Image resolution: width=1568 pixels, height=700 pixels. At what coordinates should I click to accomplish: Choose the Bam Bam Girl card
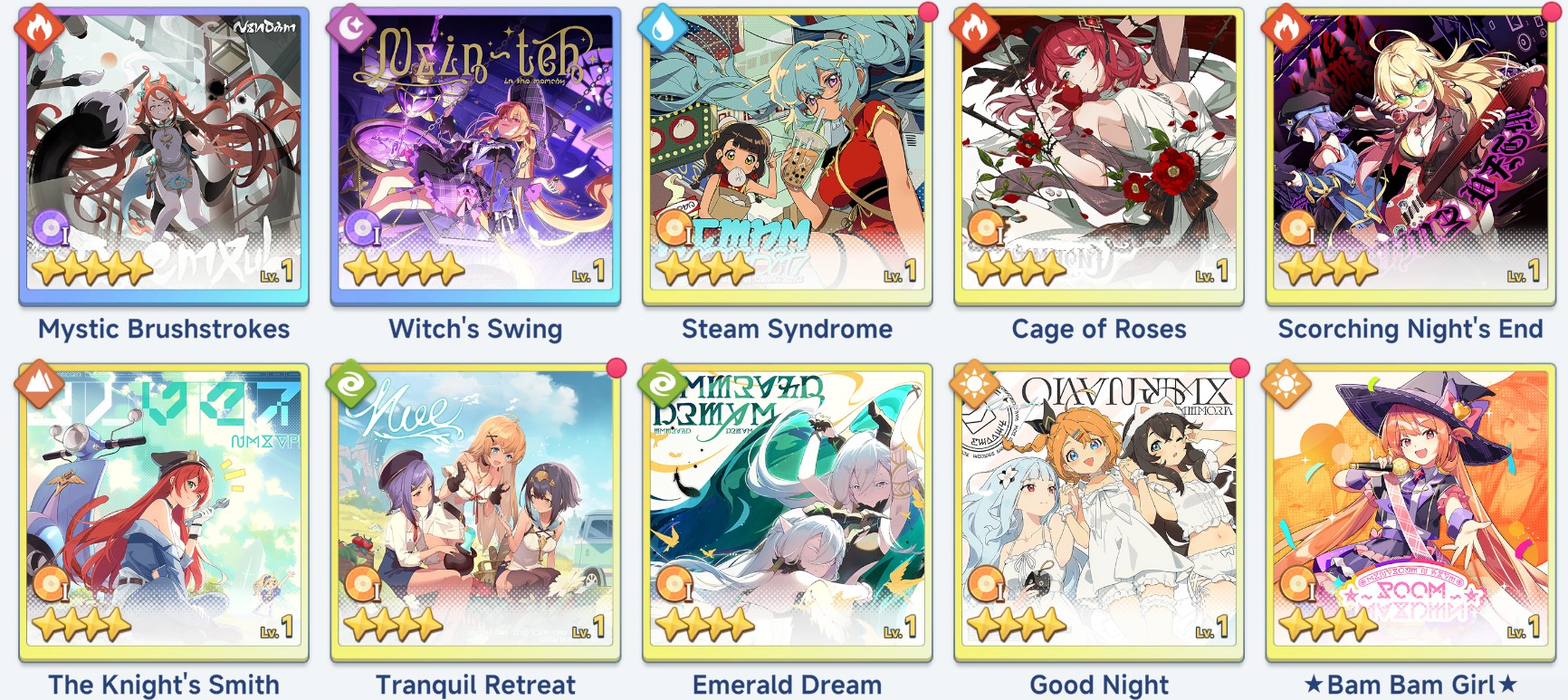1410,510
